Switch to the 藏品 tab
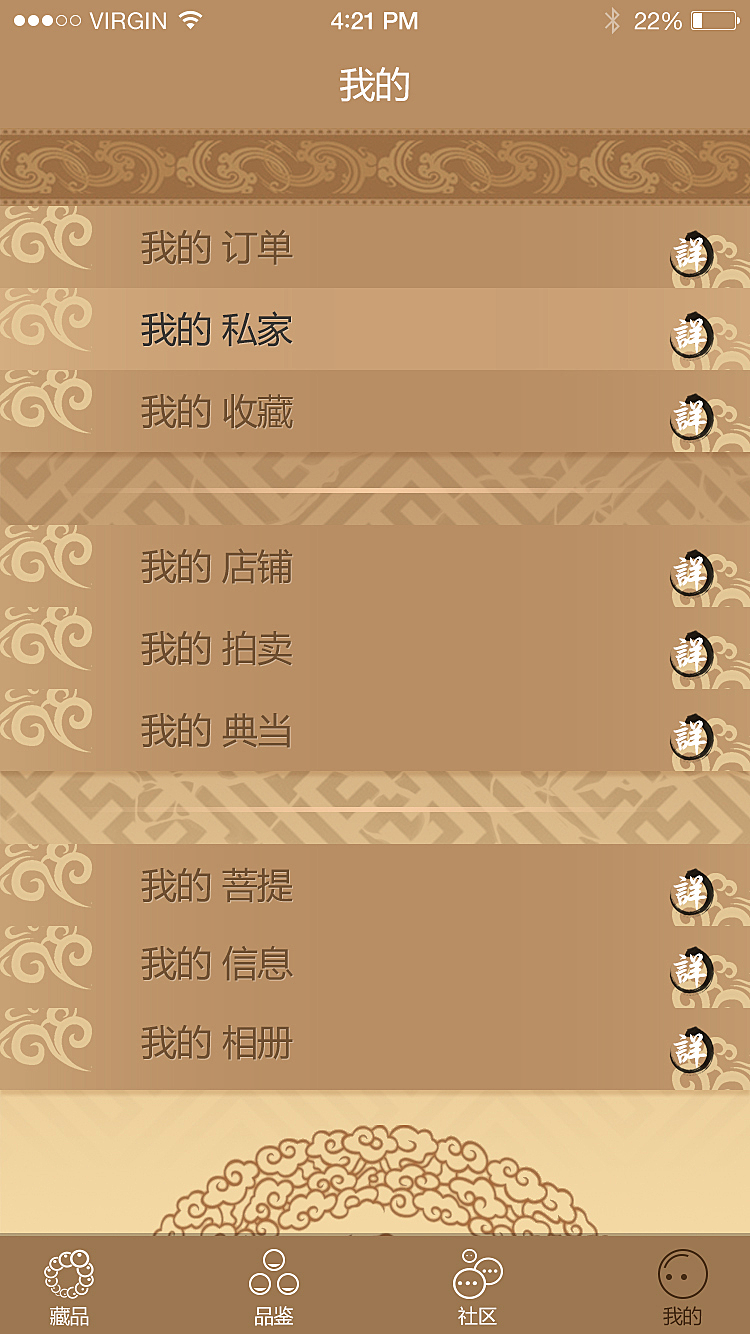The height and width of the screenshot is (1334, 750). (69, 1286)
